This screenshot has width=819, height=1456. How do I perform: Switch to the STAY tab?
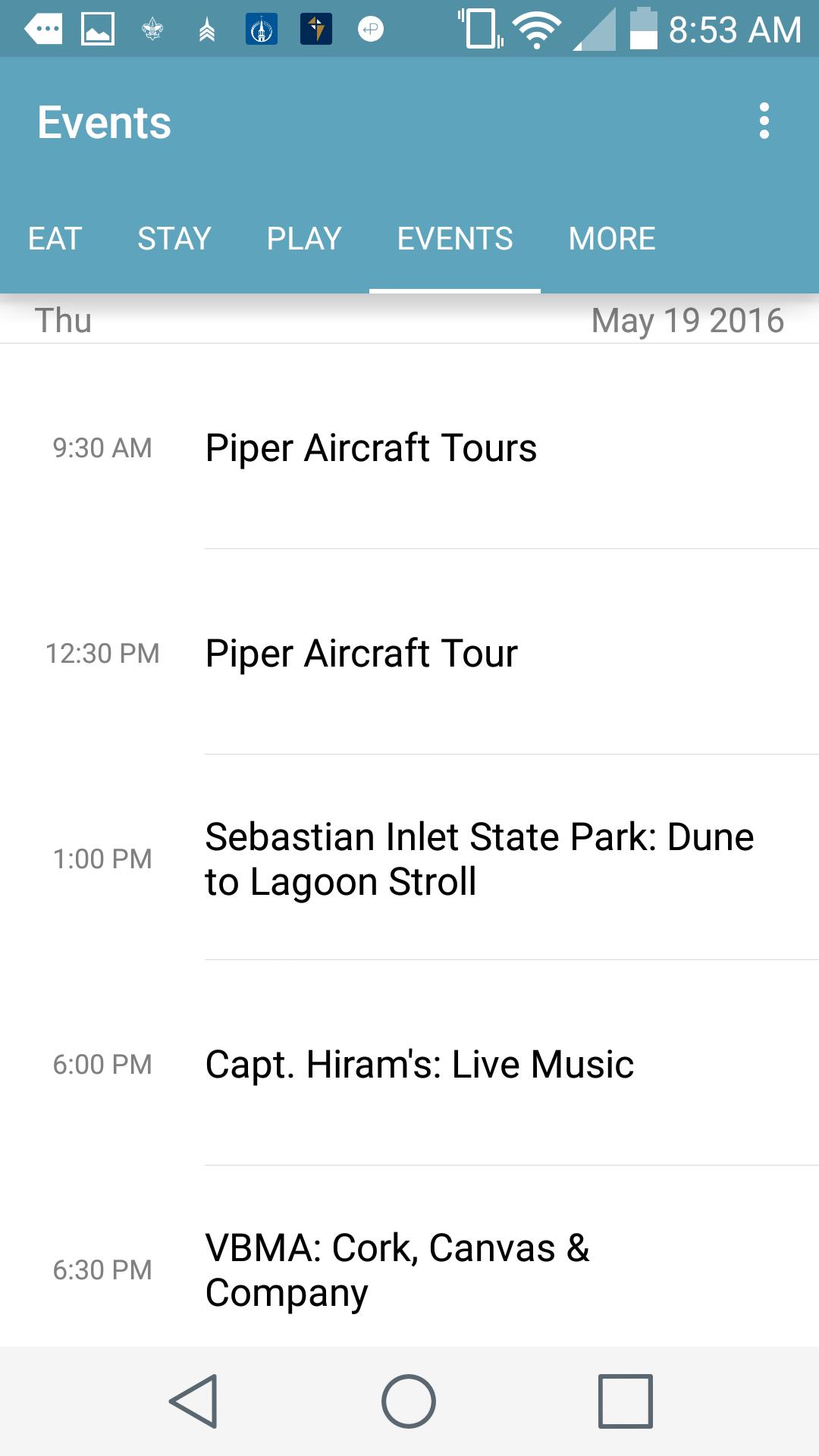click(174, 239)
